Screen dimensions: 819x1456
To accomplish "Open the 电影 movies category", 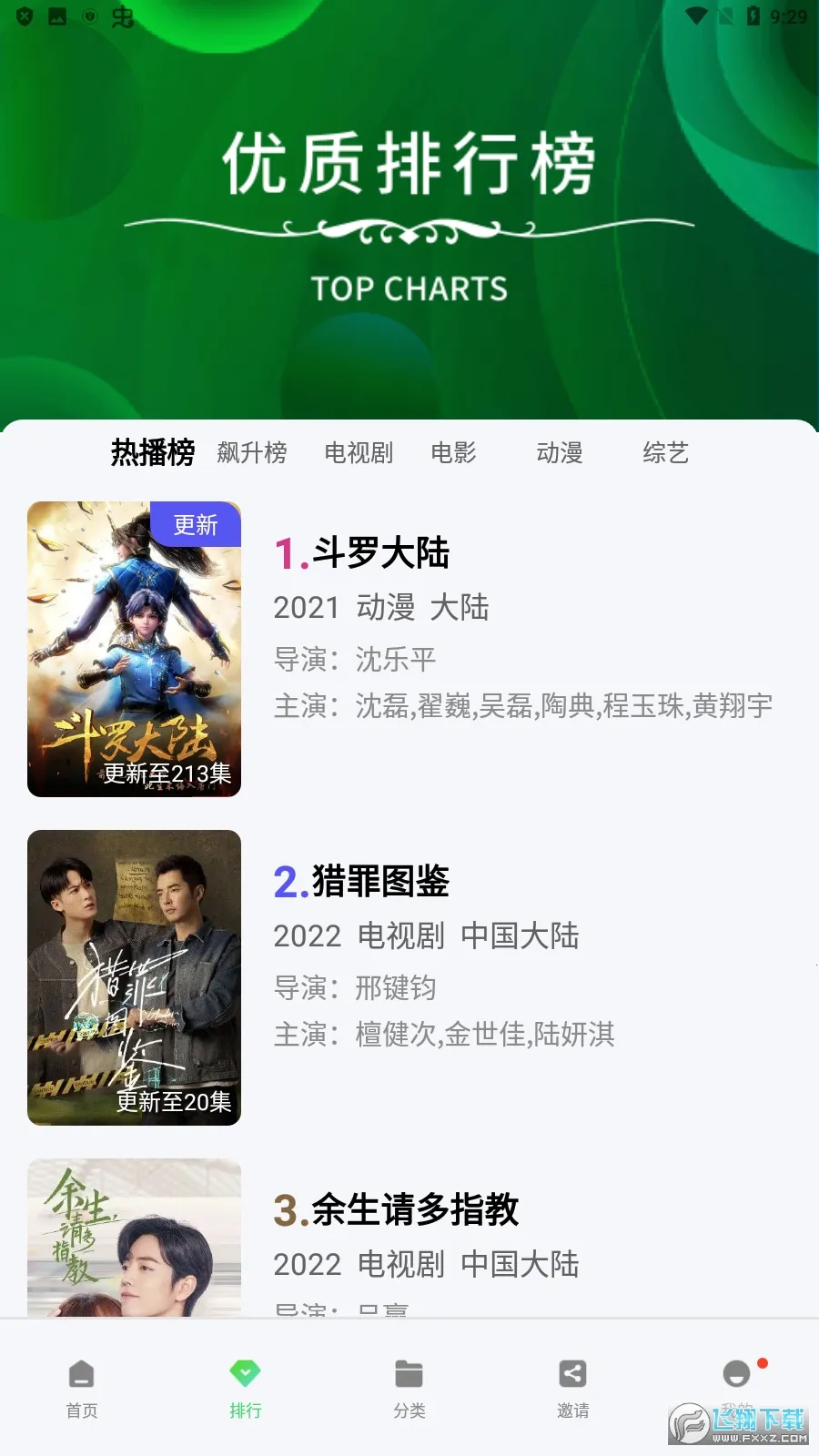I will [x=453, y=453].
